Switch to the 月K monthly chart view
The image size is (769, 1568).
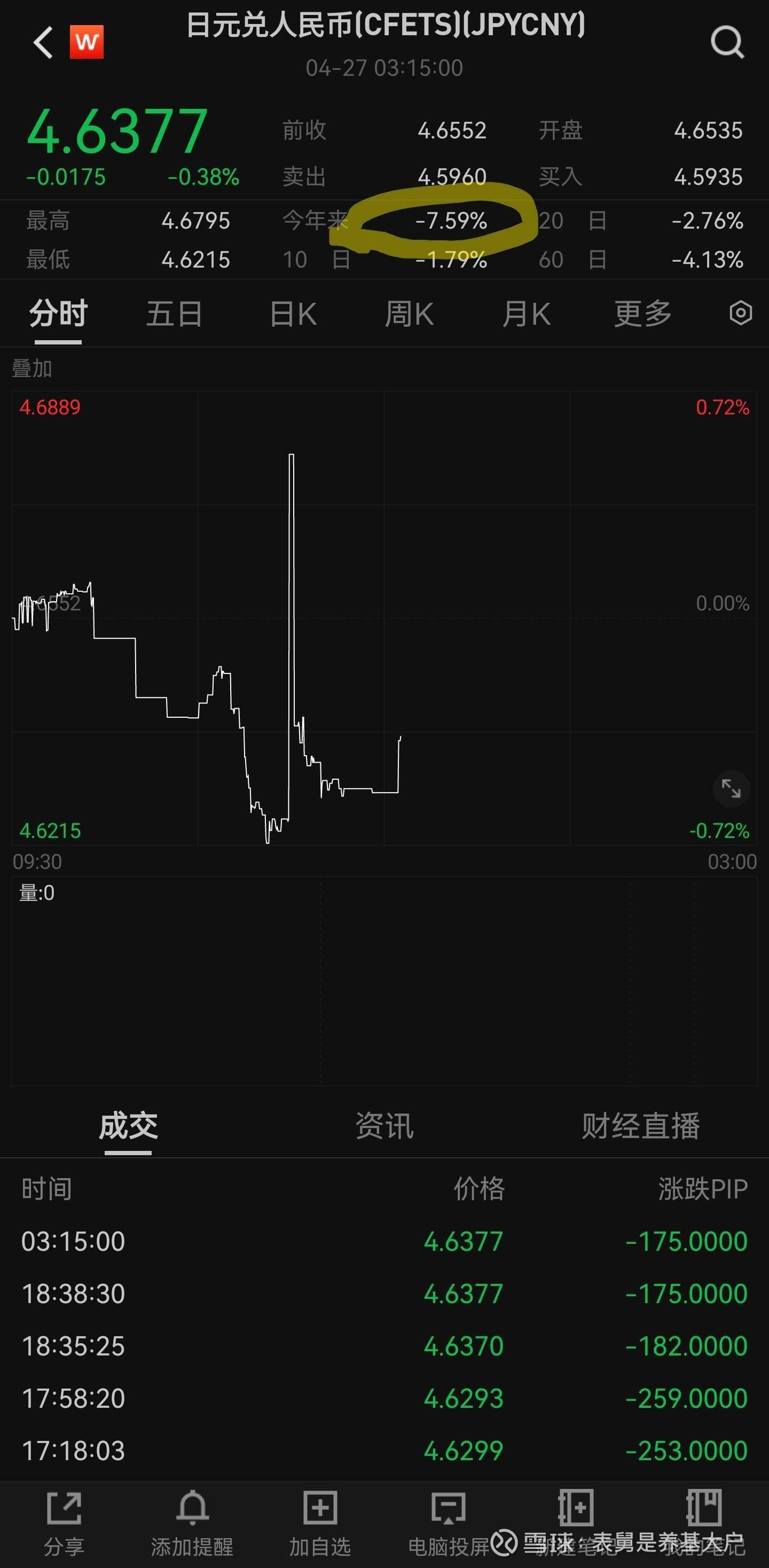[x=525, y=313]
